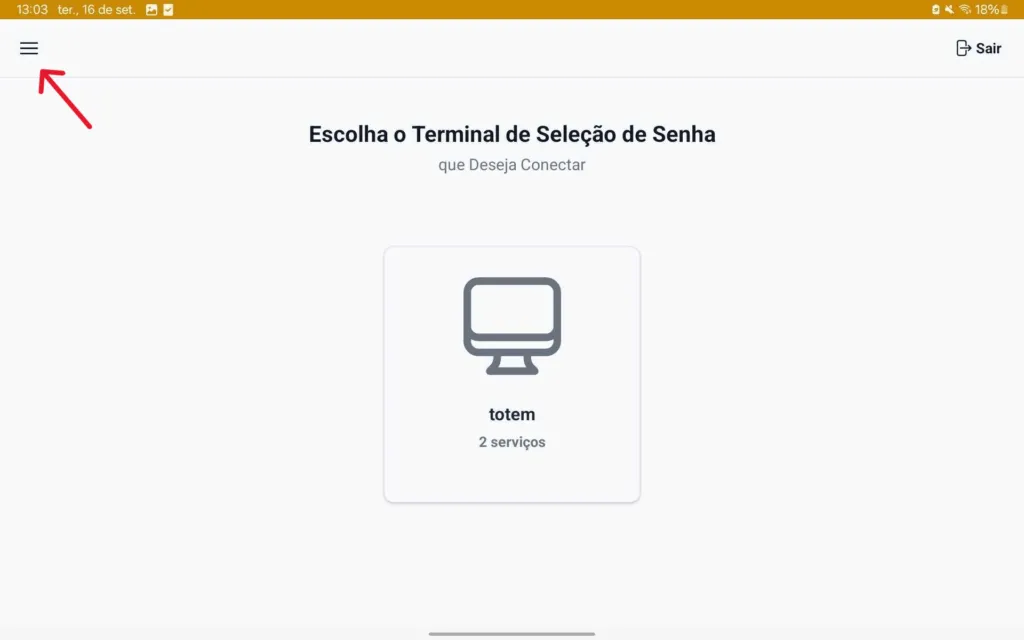Open the hamburger drawer menu
The image size is (1024, 640).
click(29, 48)
